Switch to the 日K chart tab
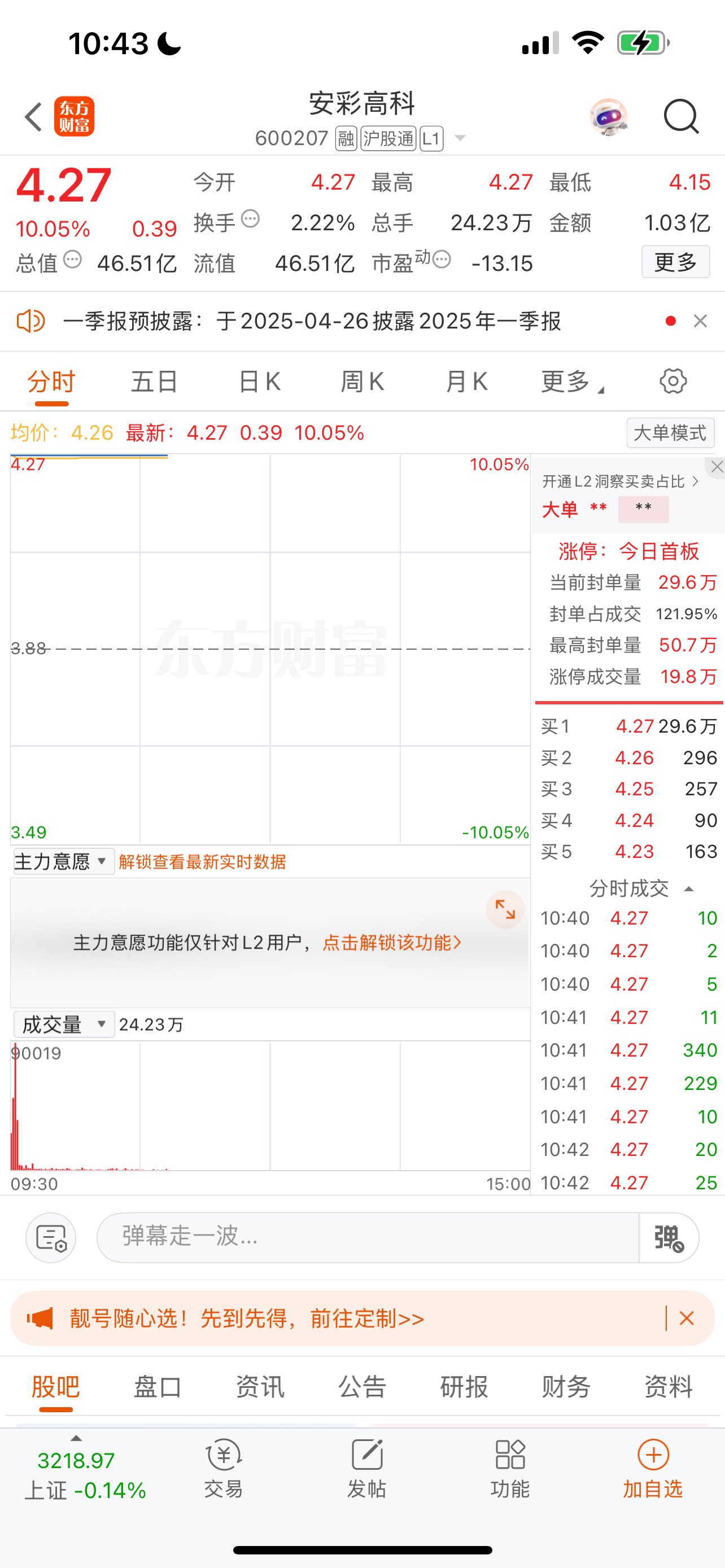This screenshot has width=725, height=1568. 260,382
